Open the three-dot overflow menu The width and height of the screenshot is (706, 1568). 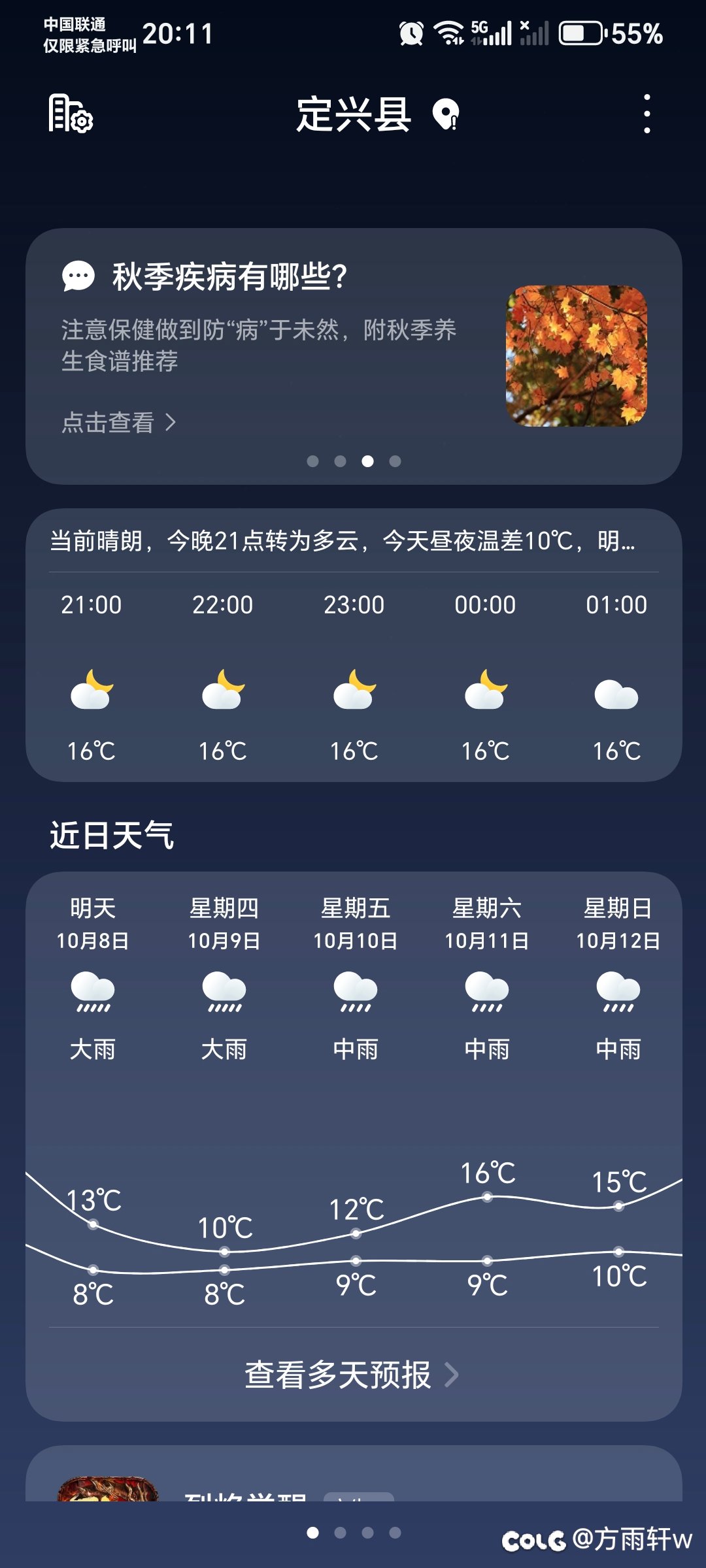point(647,114)
